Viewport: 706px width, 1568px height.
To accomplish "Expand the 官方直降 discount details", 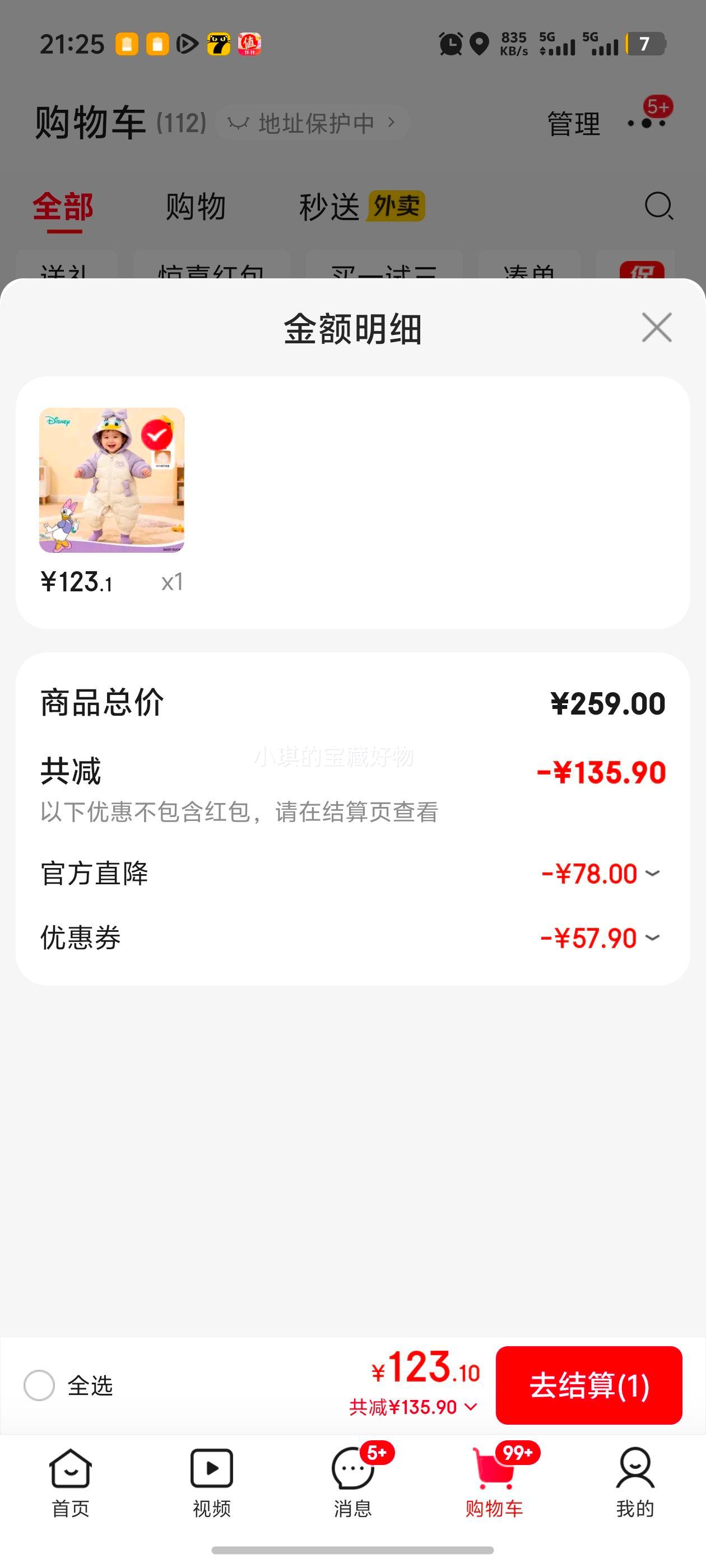I will point(652,874).
